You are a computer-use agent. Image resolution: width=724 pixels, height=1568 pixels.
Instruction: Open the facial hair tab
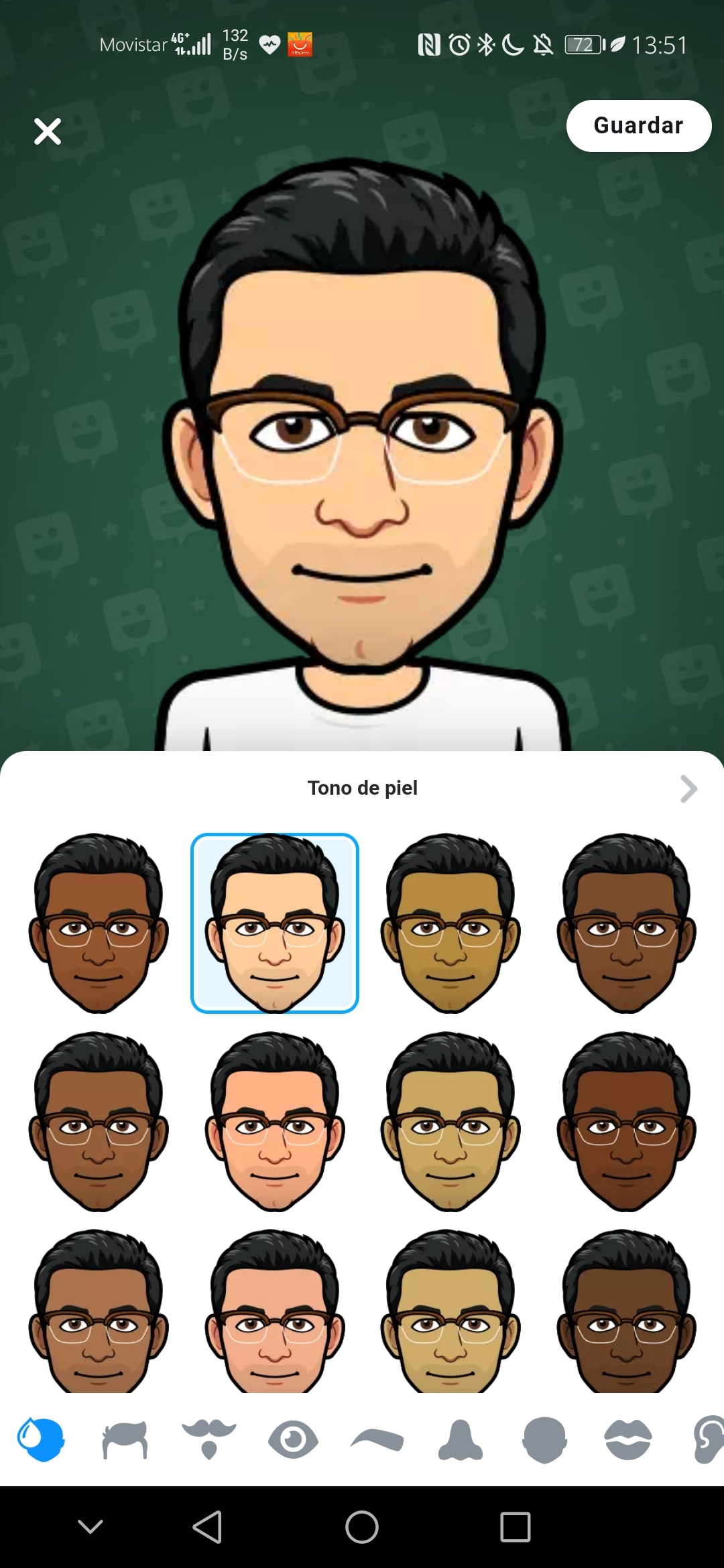209,1440
